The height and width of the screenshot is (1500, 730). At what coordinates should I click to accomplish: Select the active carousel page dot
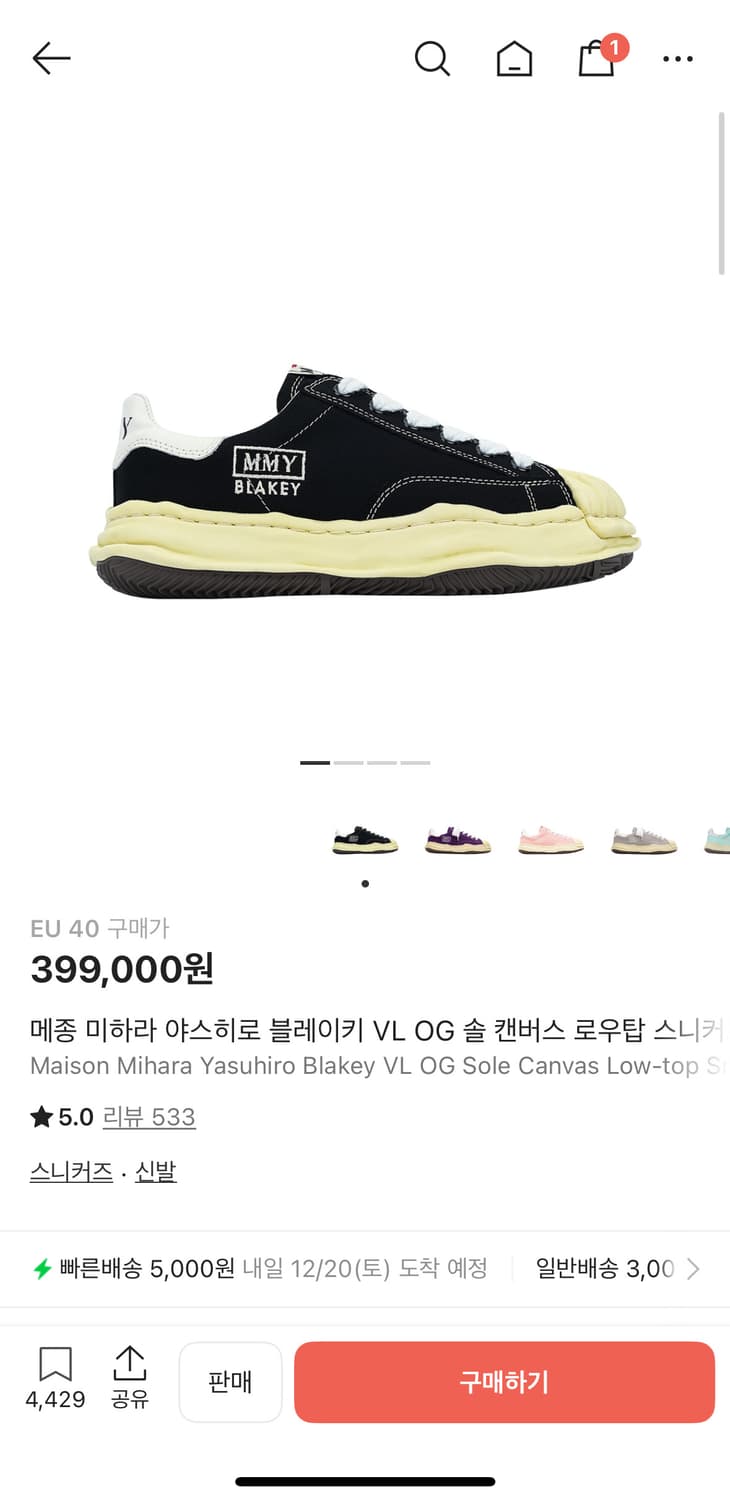[x=365, y=883]
